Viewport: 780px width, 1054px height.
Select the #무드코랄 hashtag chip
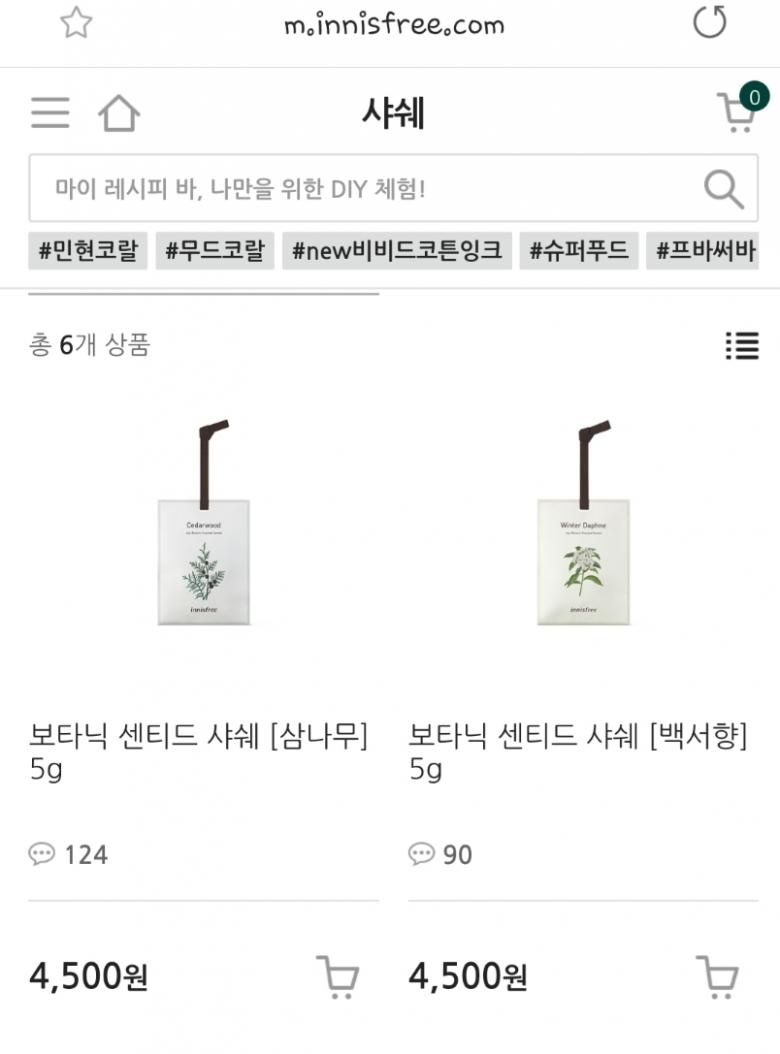pos(215,250)
